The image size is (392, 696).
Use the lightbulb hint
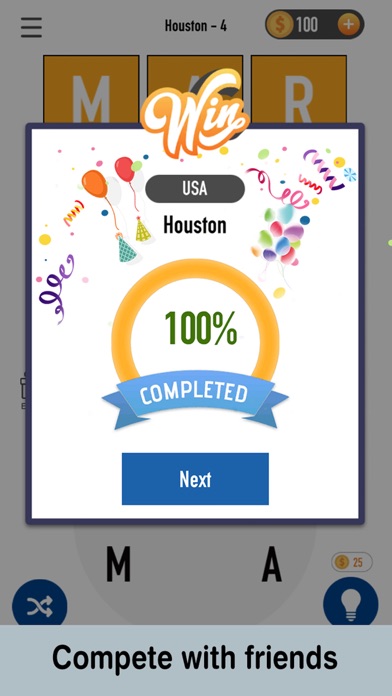(x=351, y=604)
